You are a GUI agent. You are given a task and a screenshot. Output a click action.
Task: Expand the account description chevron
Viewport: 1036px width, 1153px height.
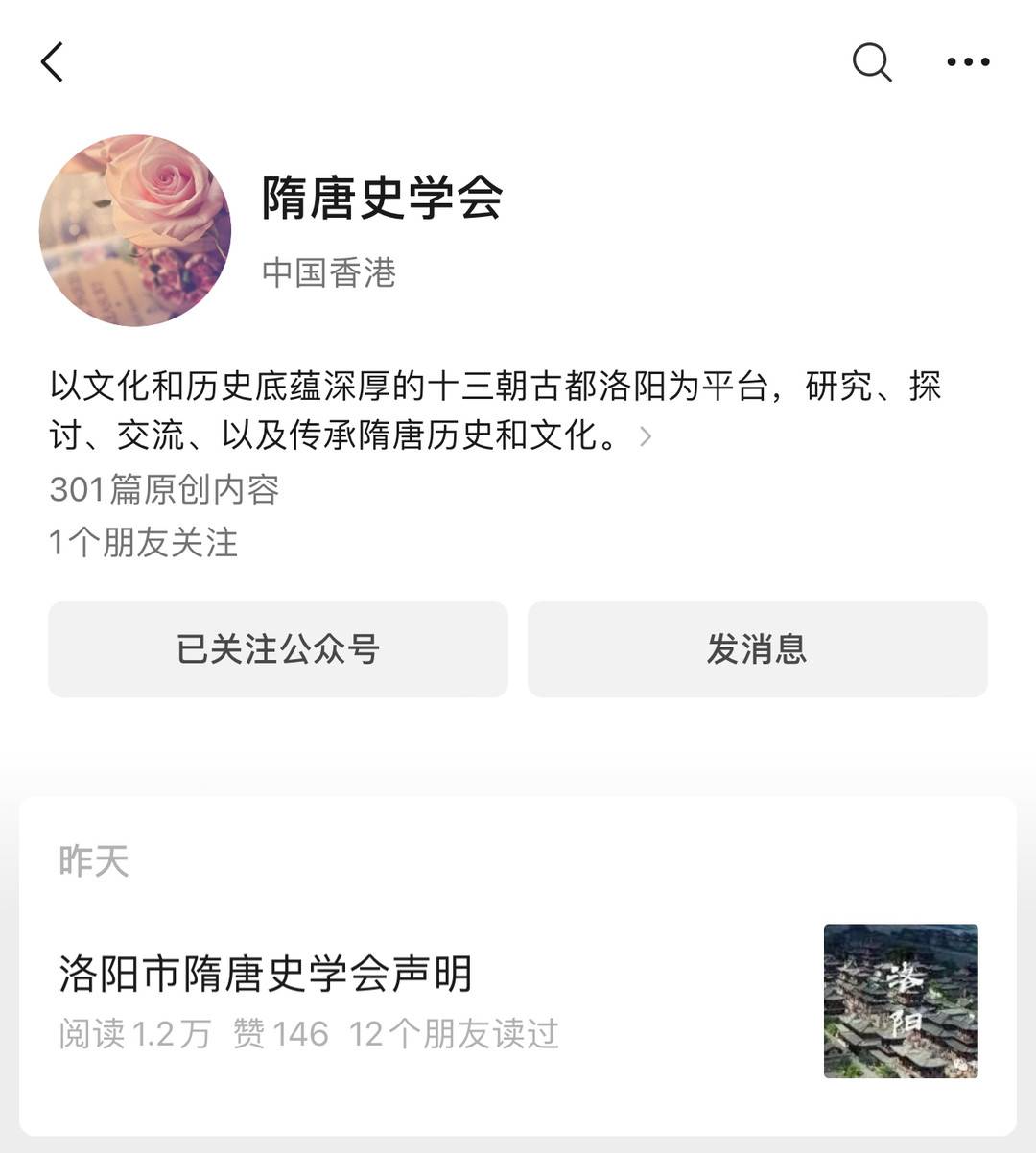[646, 437]
